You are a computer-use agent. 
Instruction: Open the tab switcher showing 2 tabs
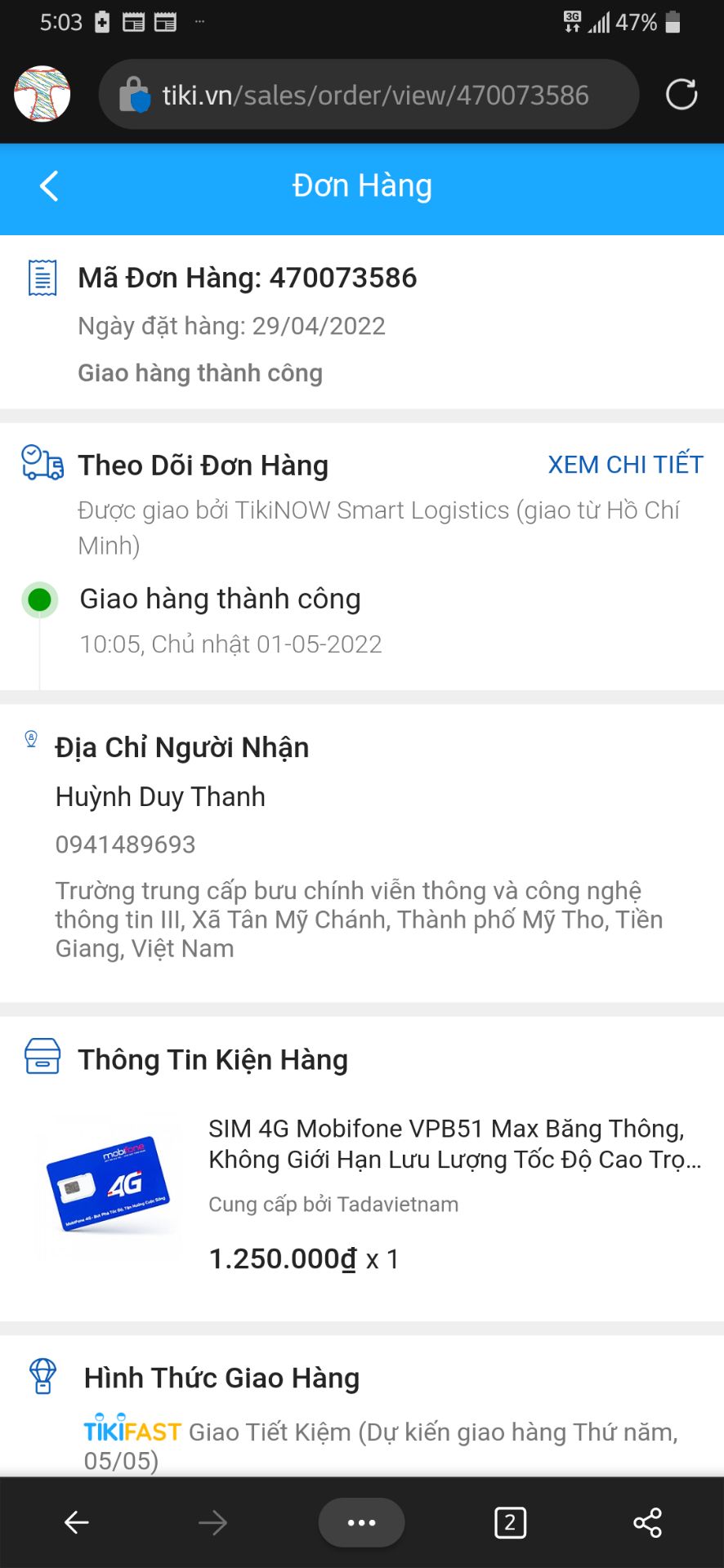tap(508, 1521)
